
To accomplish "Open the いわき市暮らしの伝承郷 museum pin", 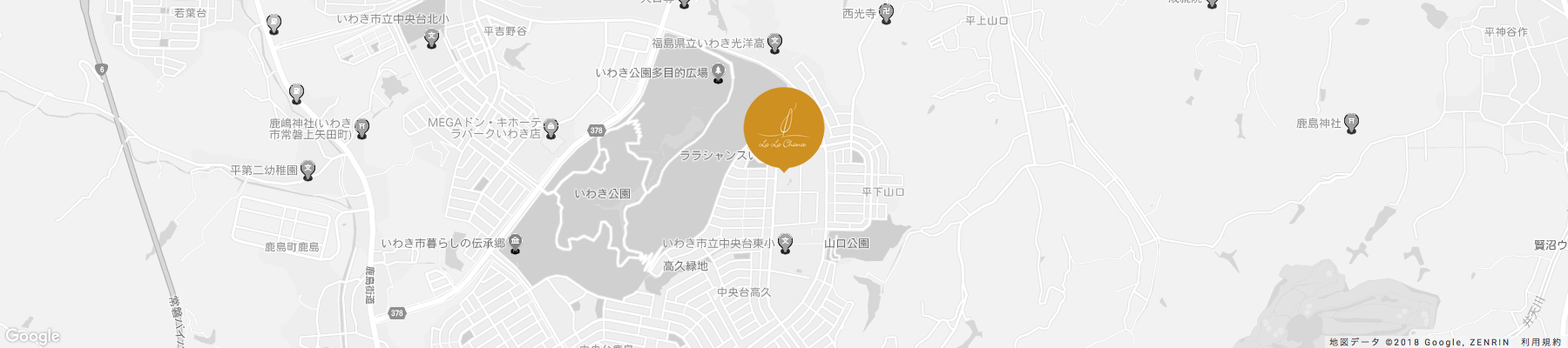I will tap(515, 244).
